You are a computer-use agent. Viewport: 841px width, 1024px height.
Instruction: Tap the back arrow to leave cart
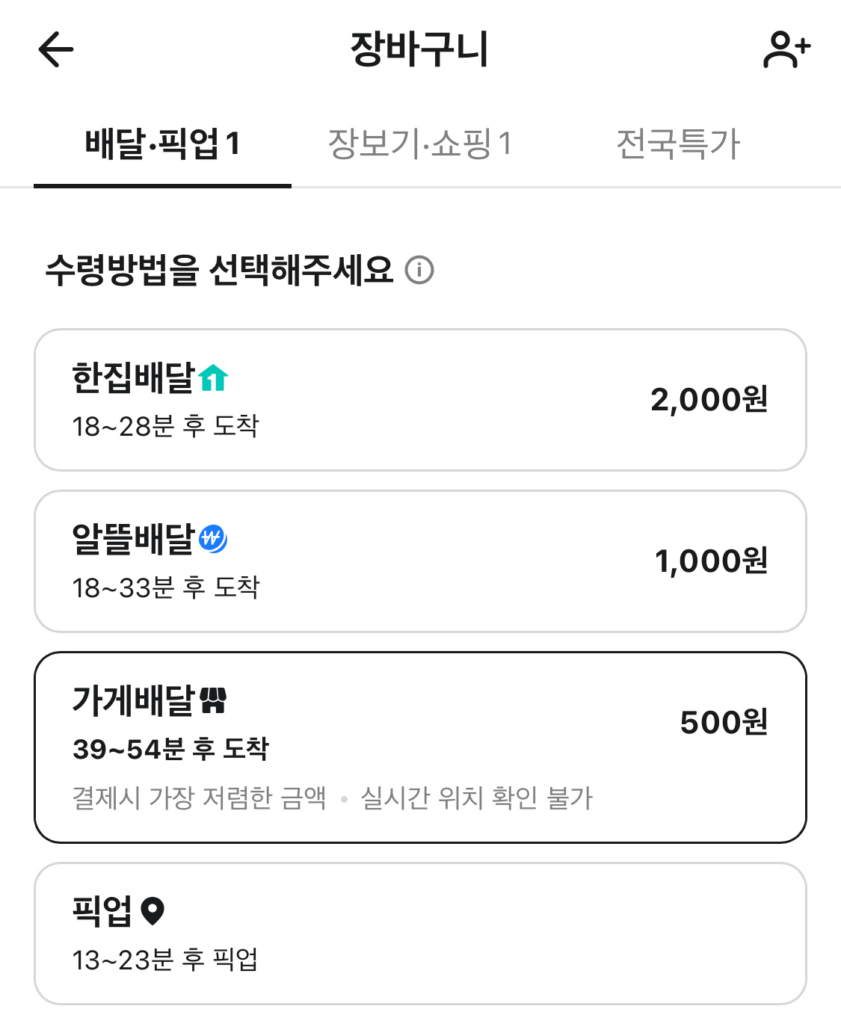[x=57, y=49]
